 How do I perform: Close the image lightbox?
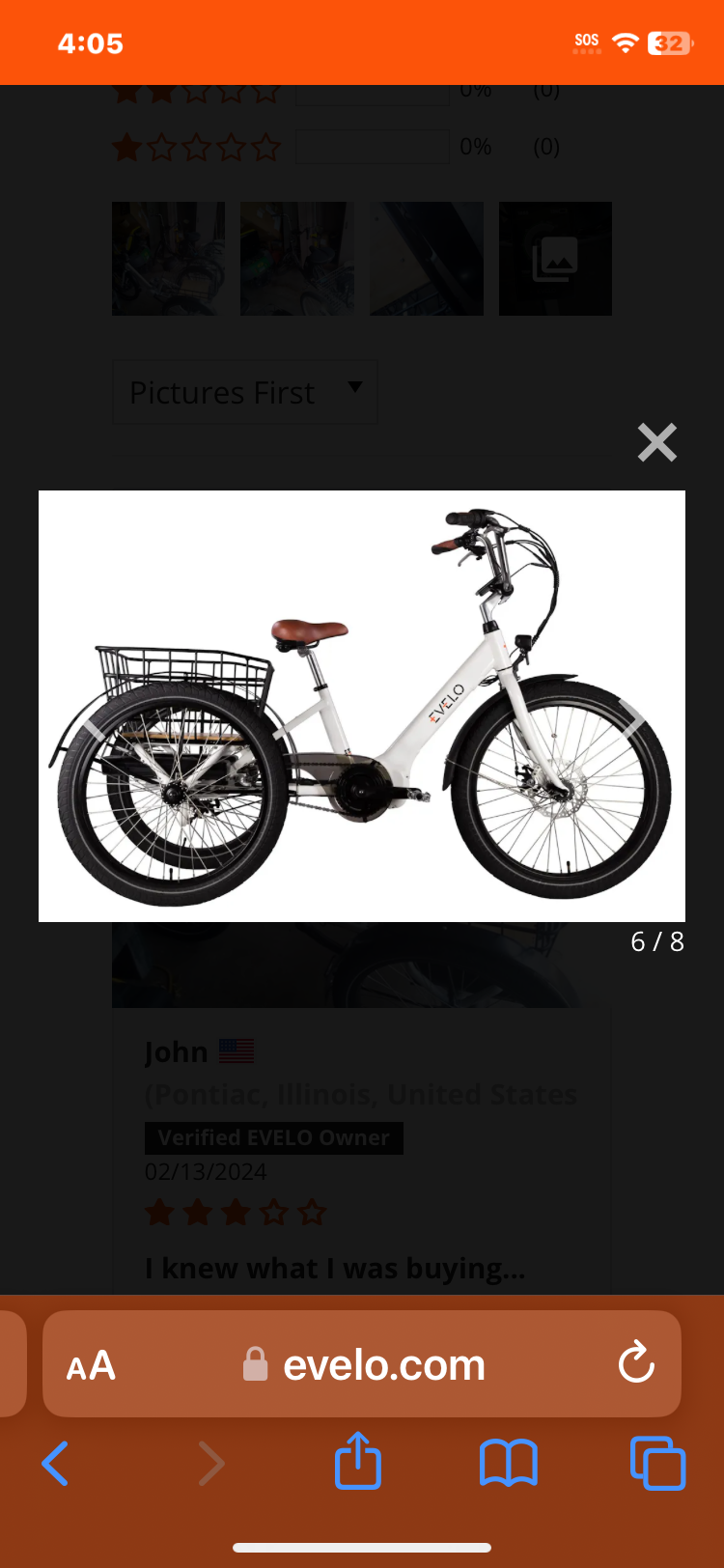(656, 443)
